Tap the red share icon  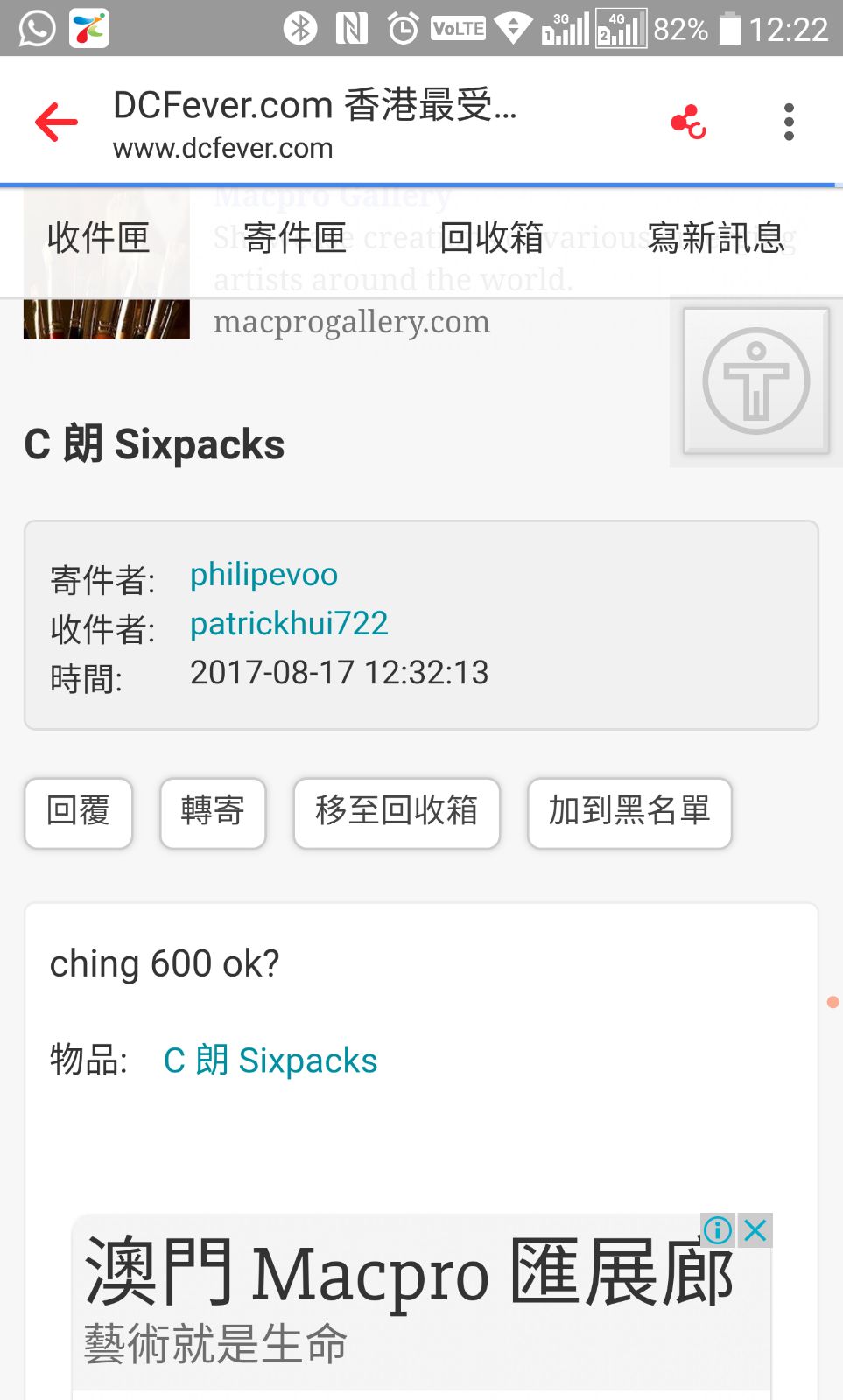tap(688, 122)
